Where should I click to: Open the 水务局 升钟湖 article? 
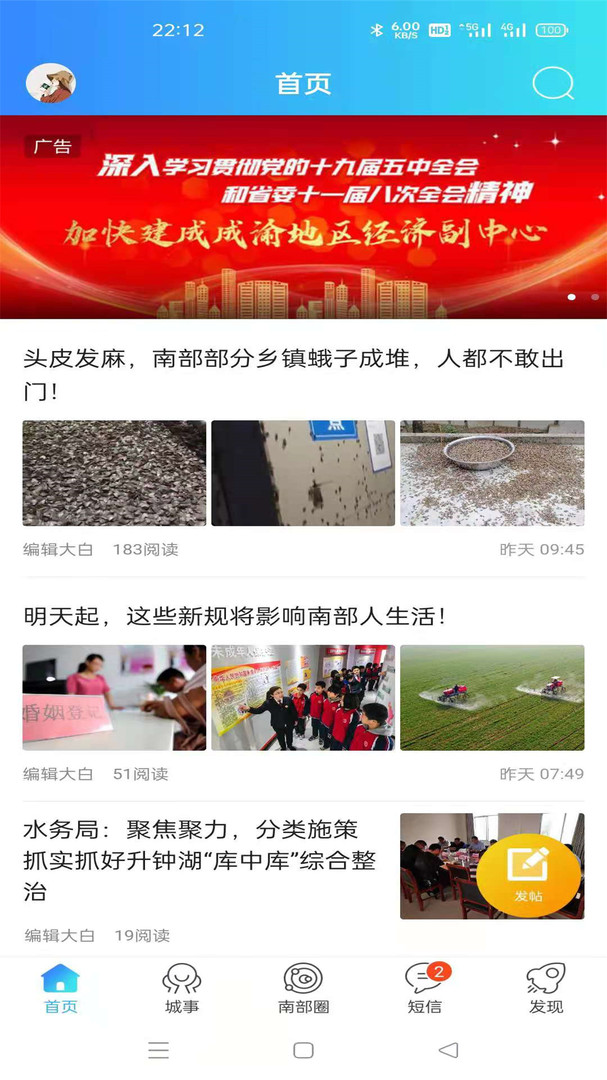click(200, 860)
